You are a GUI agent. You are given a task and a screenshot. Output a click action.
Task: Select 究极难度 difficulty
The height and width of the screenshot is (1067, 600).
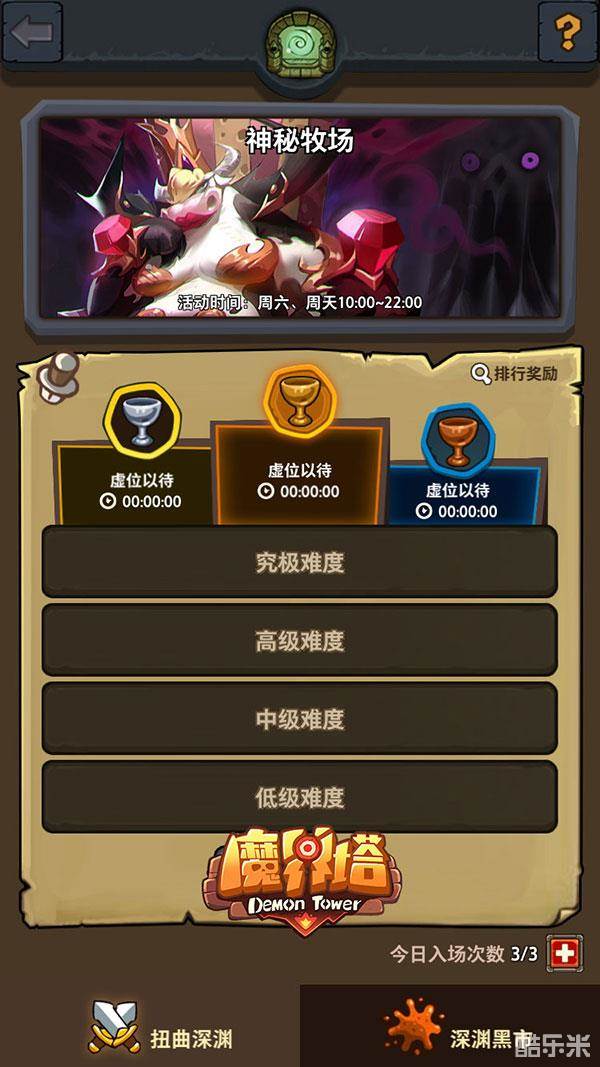pos(299,562)
